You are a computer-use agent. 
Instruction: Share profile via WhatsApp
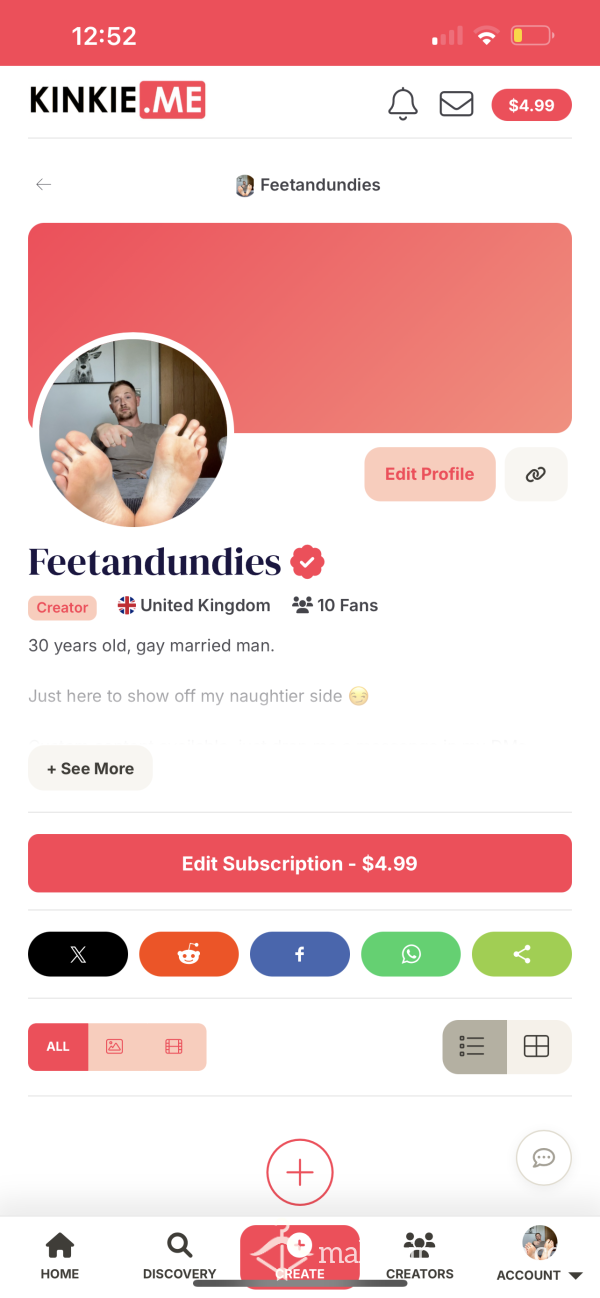pyautogui.click(x=411, y=954)
